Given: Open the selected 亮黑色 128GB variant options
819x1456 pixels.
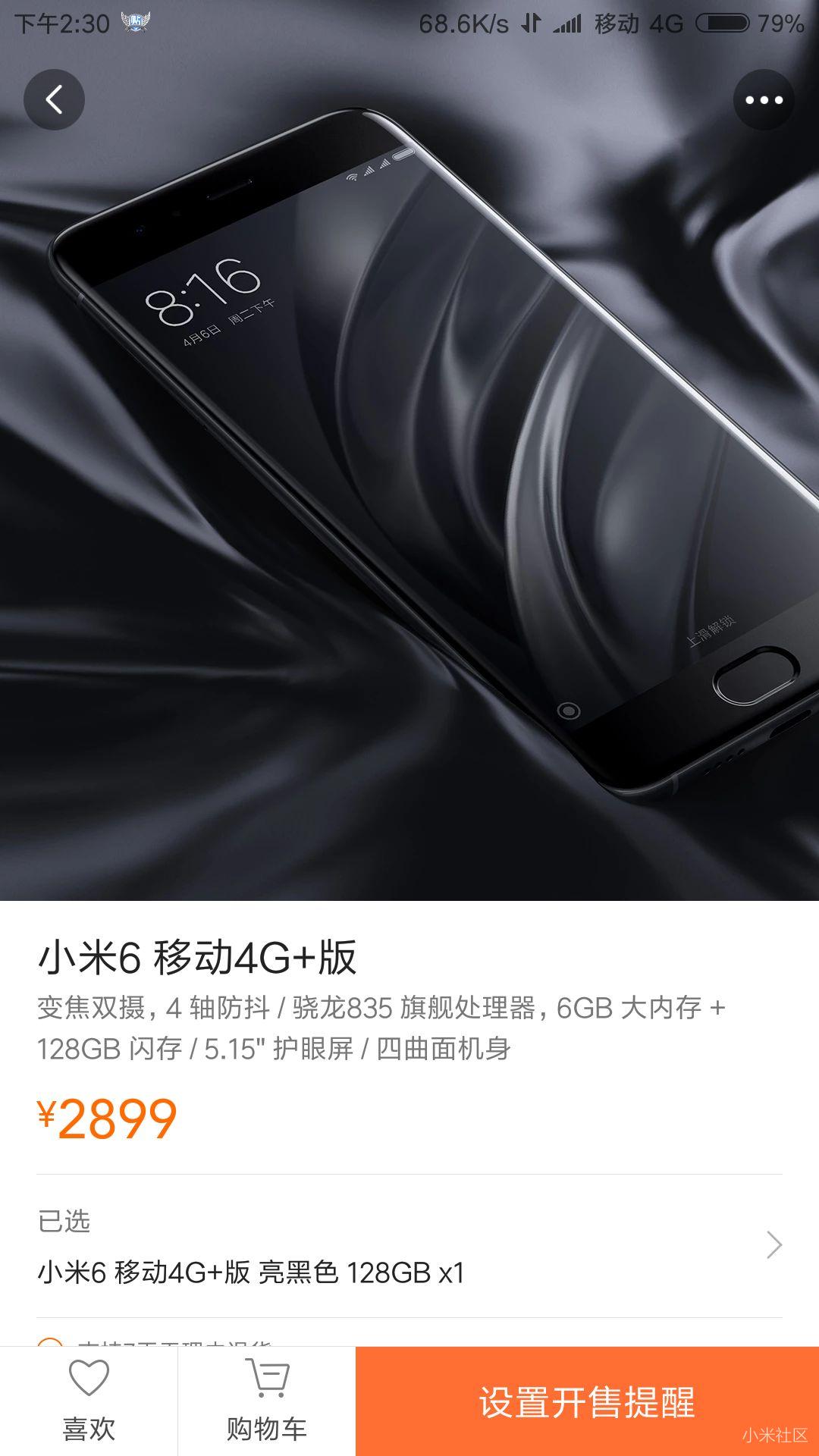Looking at the screenshot, I should coord(409,1247).
